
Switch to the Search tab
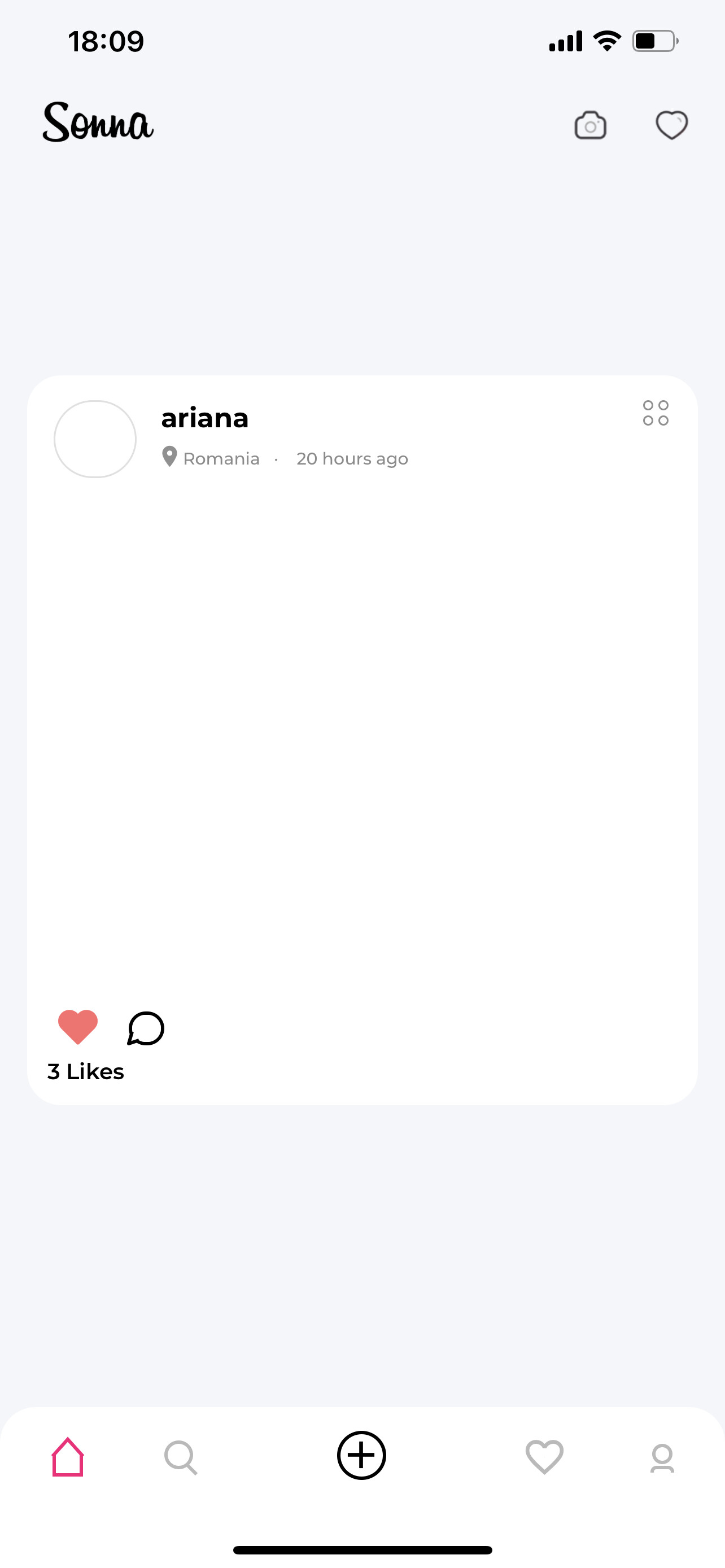point(181,1457)
